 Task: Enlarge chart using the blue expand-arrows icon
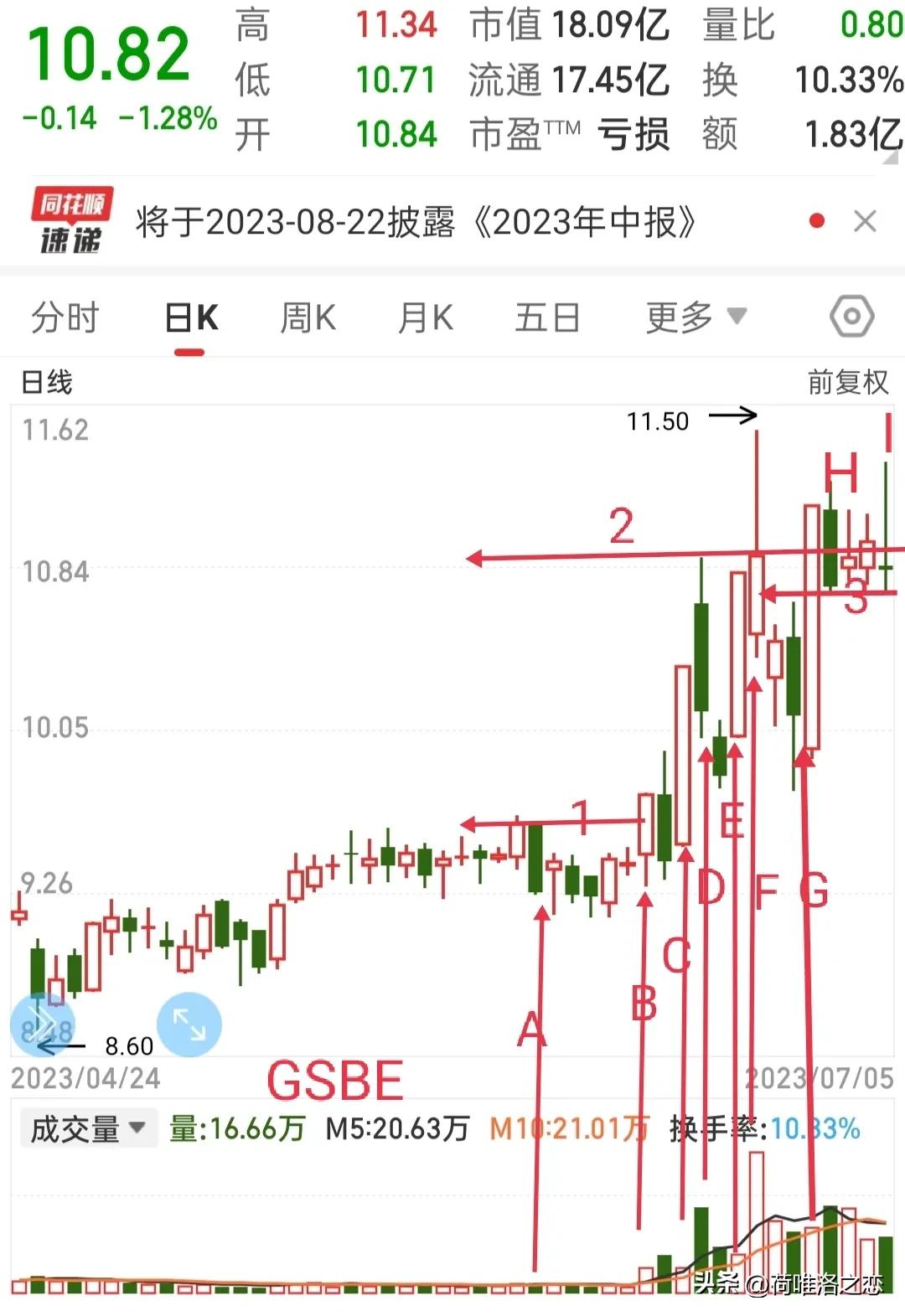pos(189,1024)
